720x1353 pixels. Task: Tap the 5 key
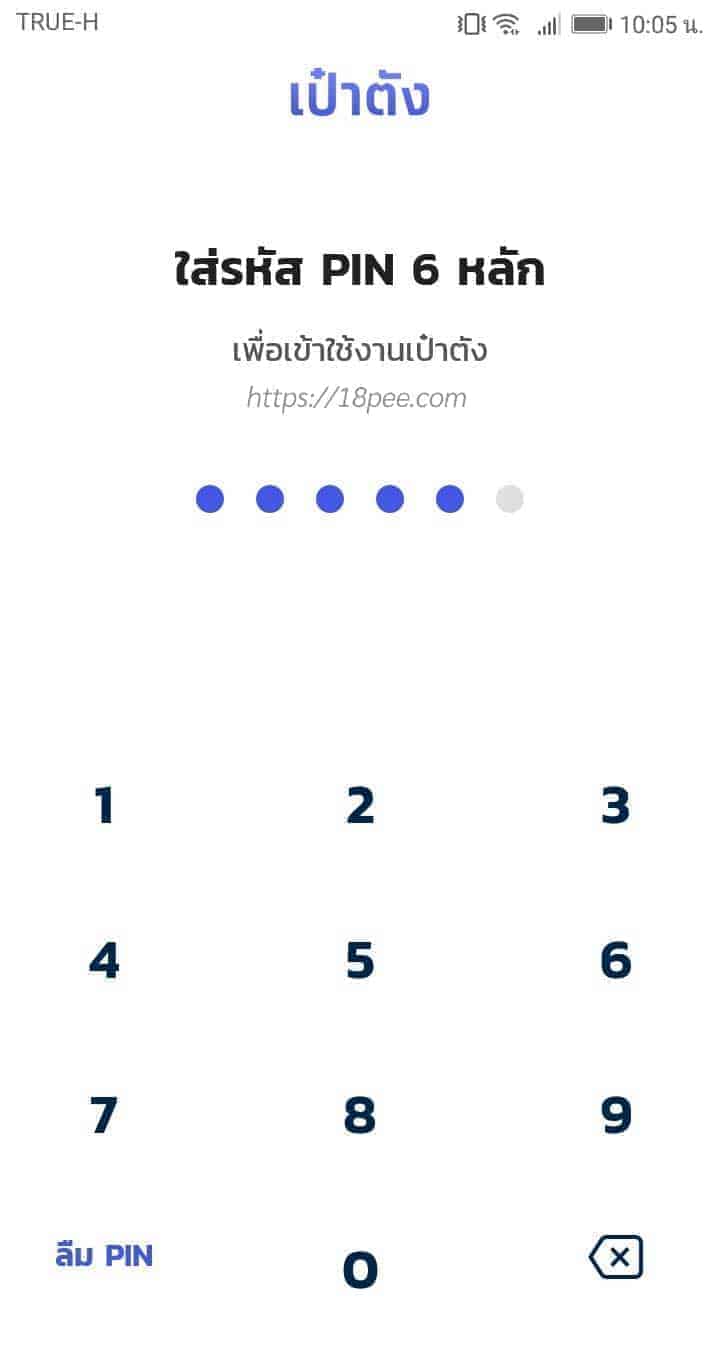click(360, 961)
